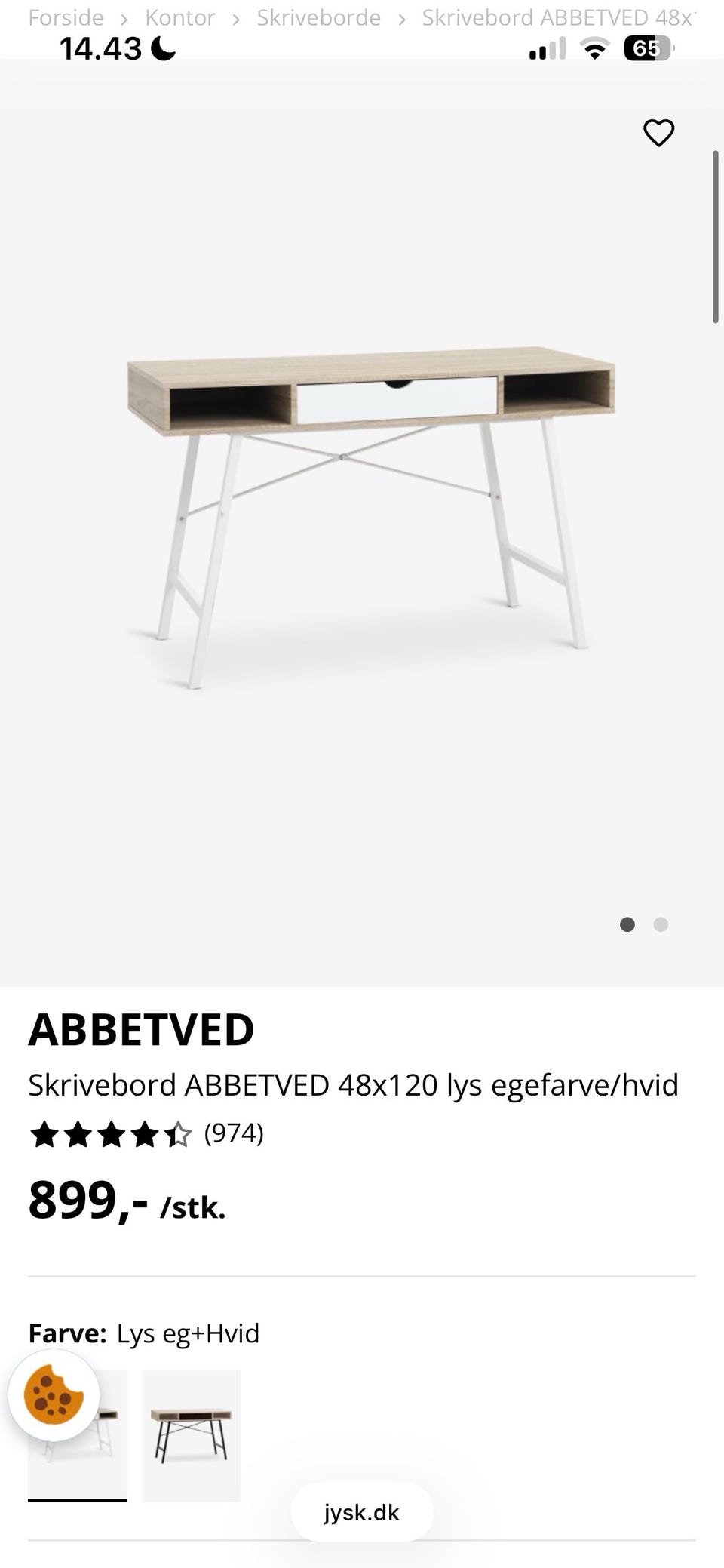Screen dimensions: 724x1568
Task: Open the Forside breadcrumb link
Action: [66, 17]
